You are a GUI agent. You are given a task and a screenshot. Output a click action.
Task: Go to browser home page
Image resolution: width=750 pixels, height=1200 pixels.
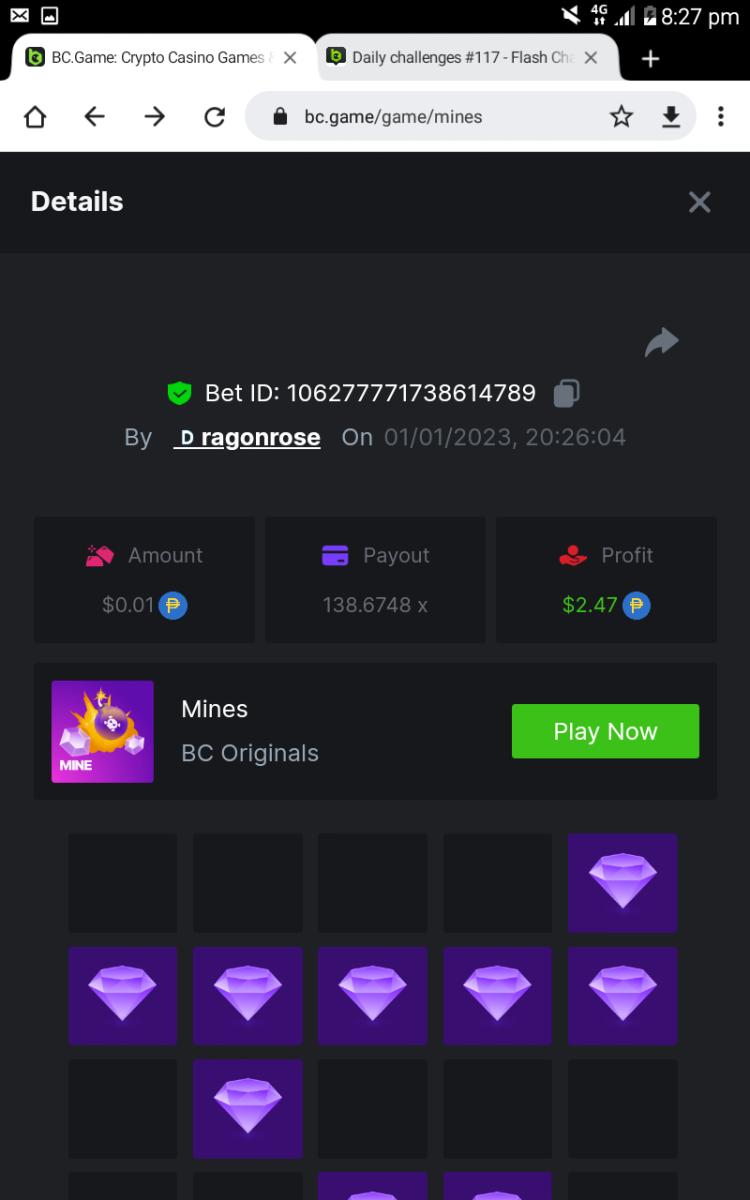click(35, 117)
